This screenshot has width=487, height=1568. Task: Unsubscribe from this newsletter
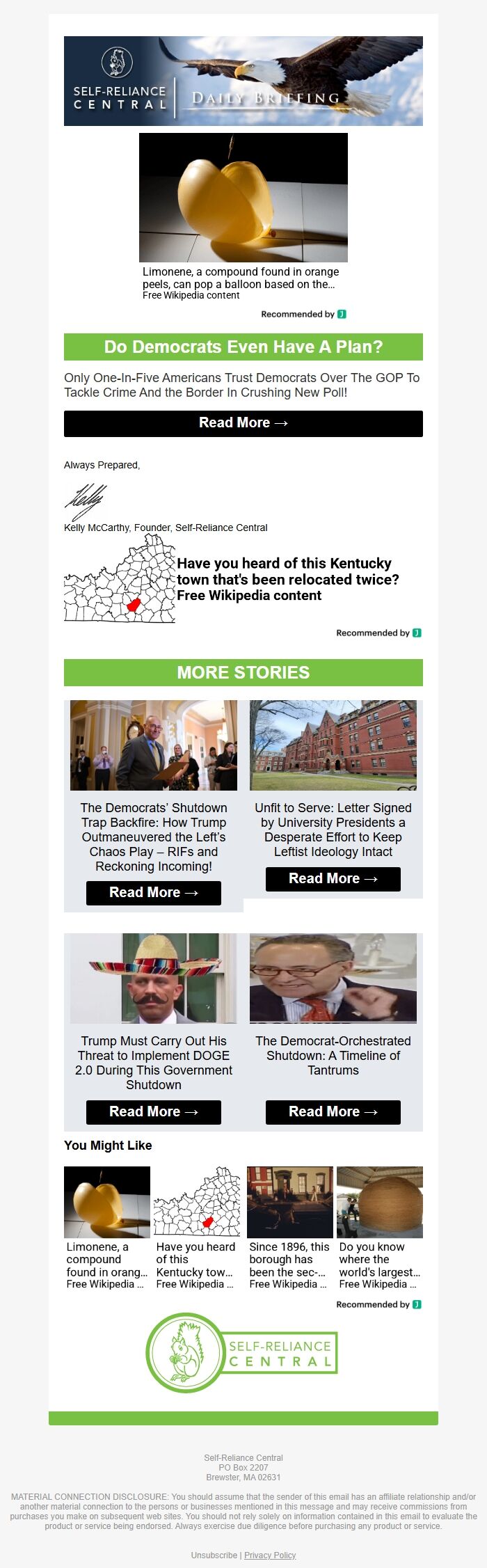214,1555
